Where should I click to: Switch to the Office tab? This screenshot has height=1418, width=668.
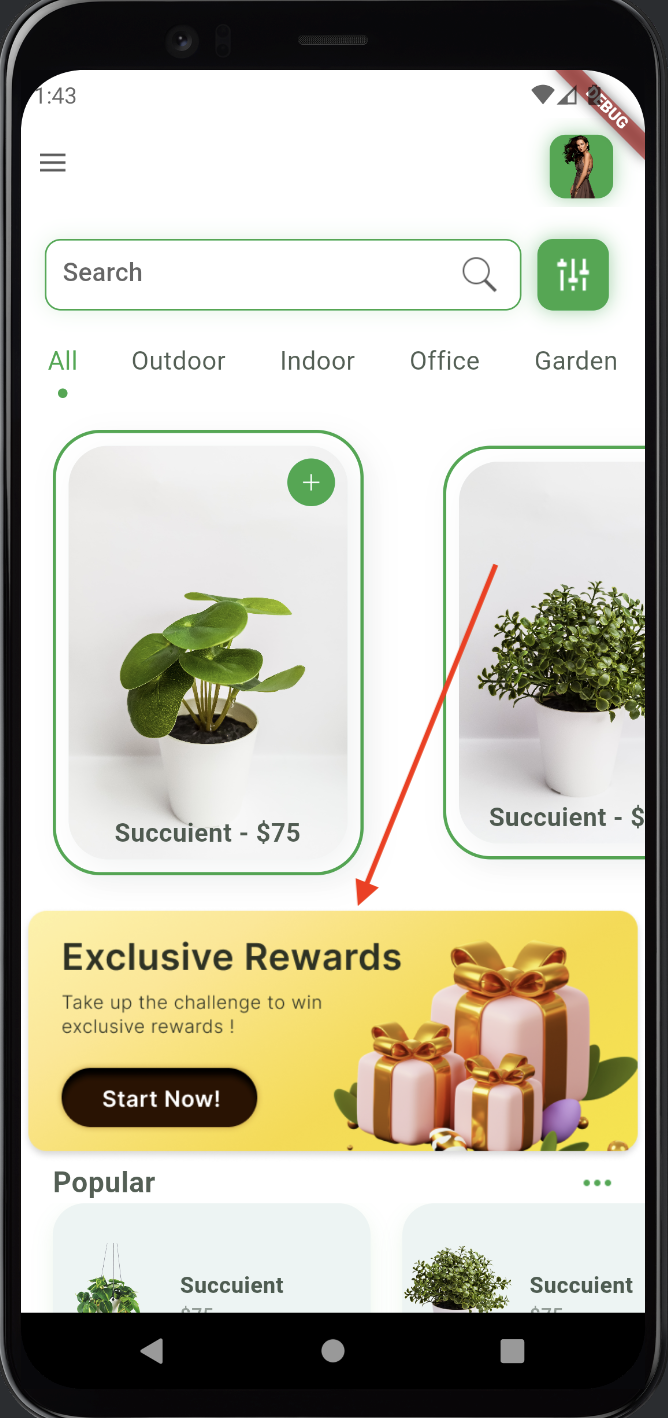[445, 361]
